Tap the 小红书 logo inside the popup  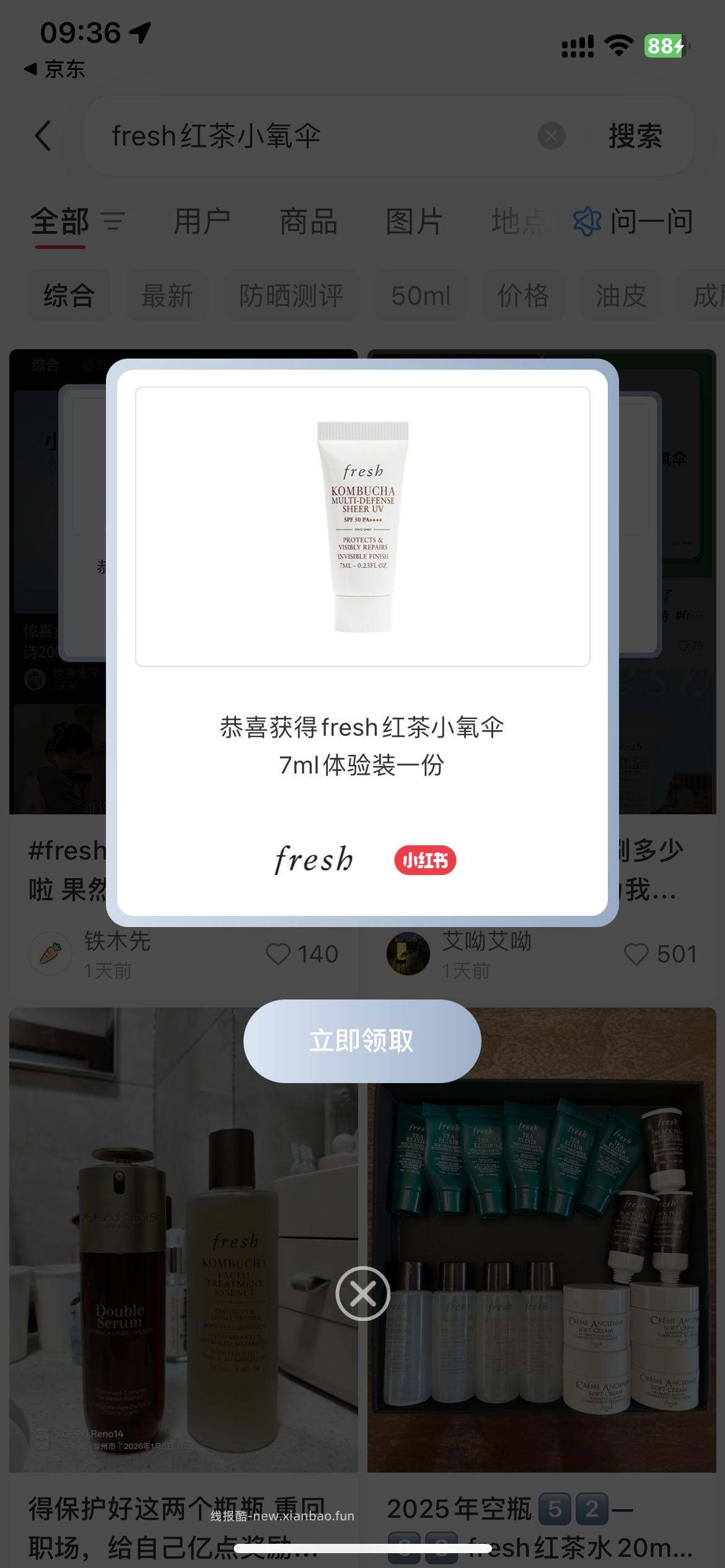click(x=425, y=860)
